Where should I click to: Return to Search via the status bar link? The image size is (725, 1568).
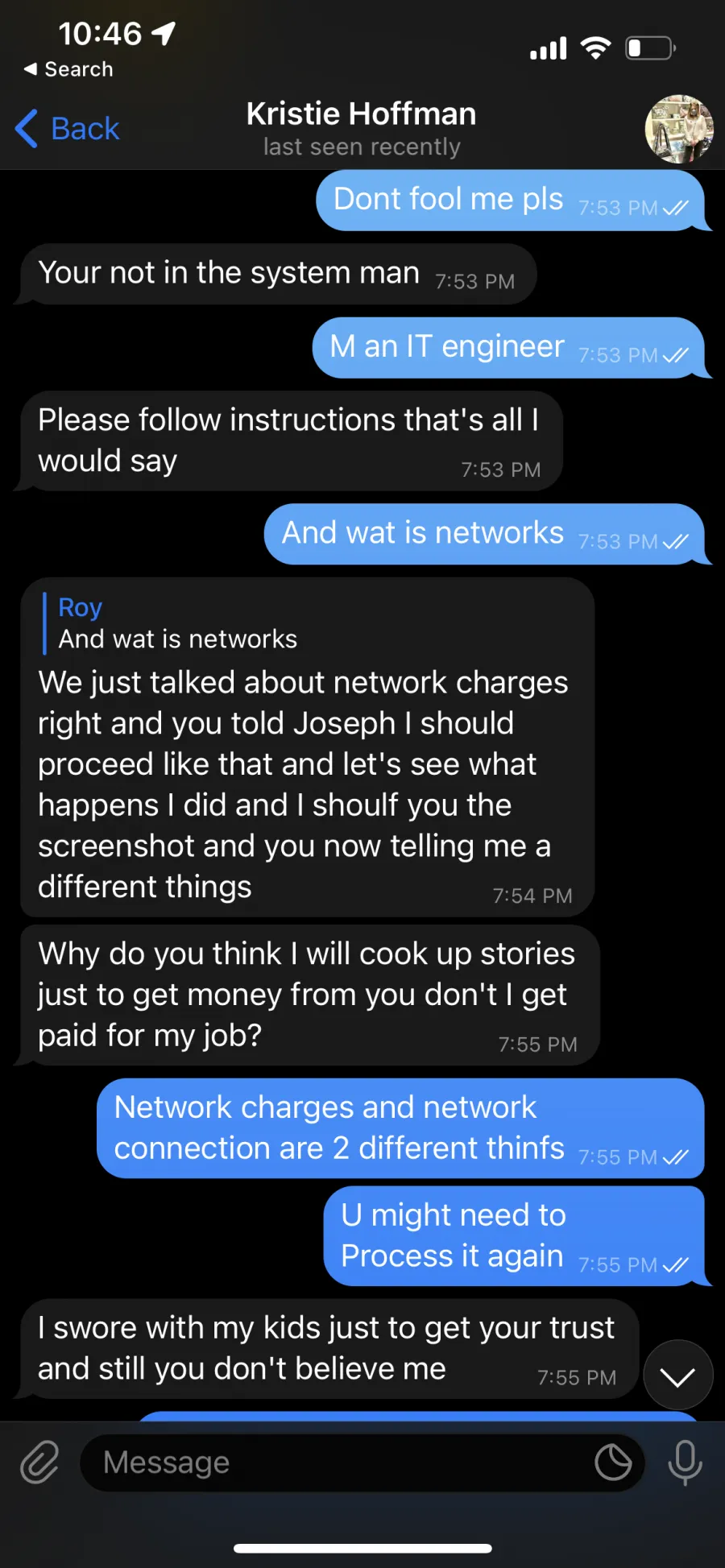pyautogui.click(x=69, y=69)
